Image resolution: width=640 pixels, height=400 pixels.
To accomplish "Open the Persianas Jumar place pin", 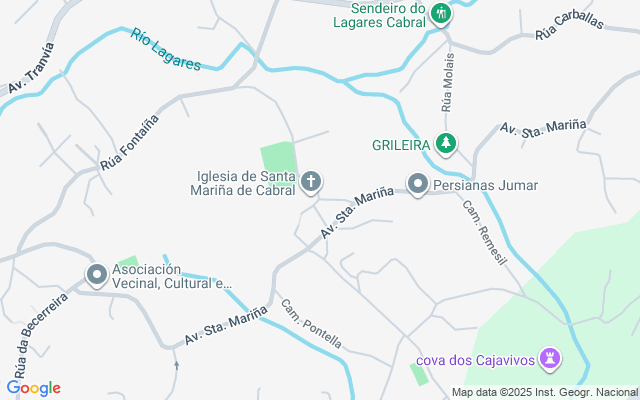I will pyautogui.click(x=417, y=184).
